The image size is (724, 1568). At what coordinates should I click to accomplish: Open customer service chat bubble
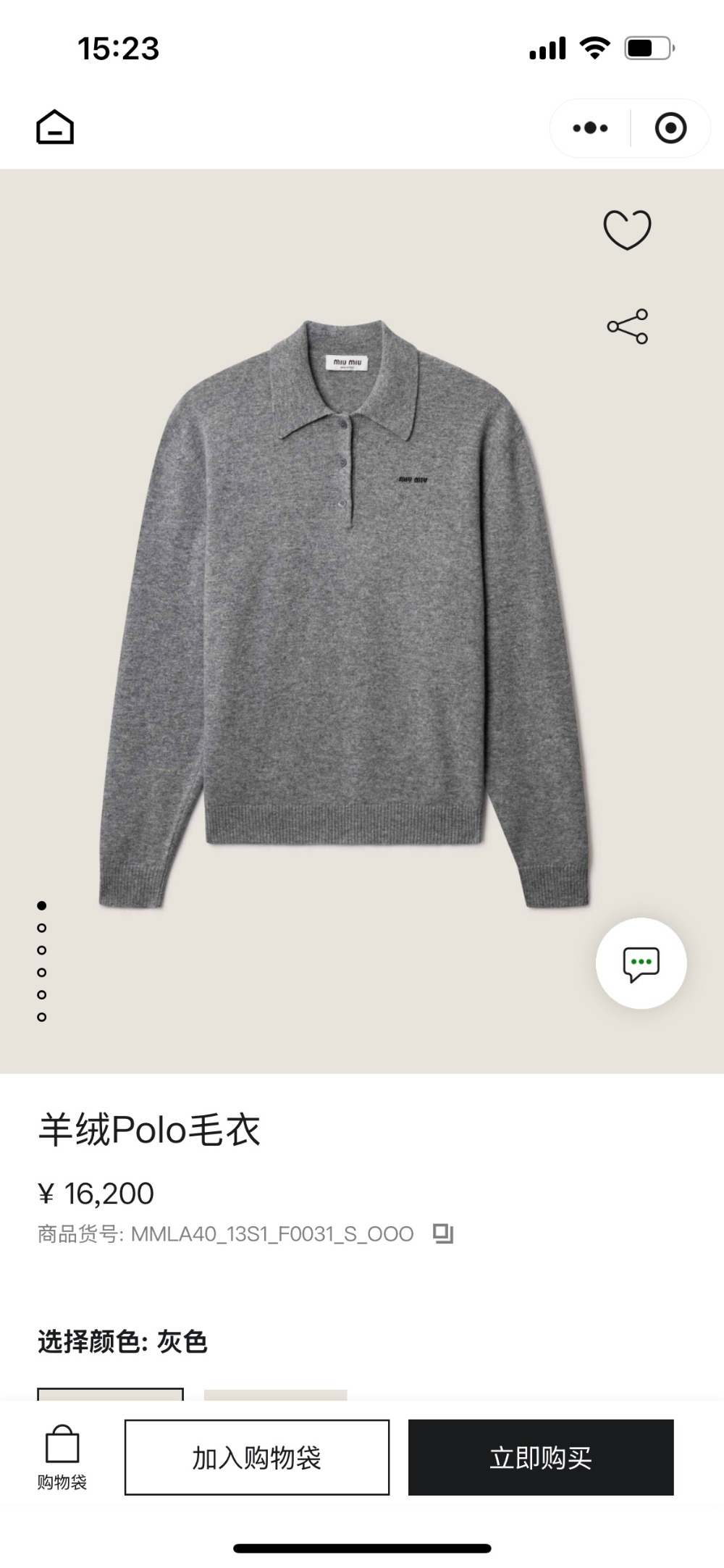click(x=641, y=963)
